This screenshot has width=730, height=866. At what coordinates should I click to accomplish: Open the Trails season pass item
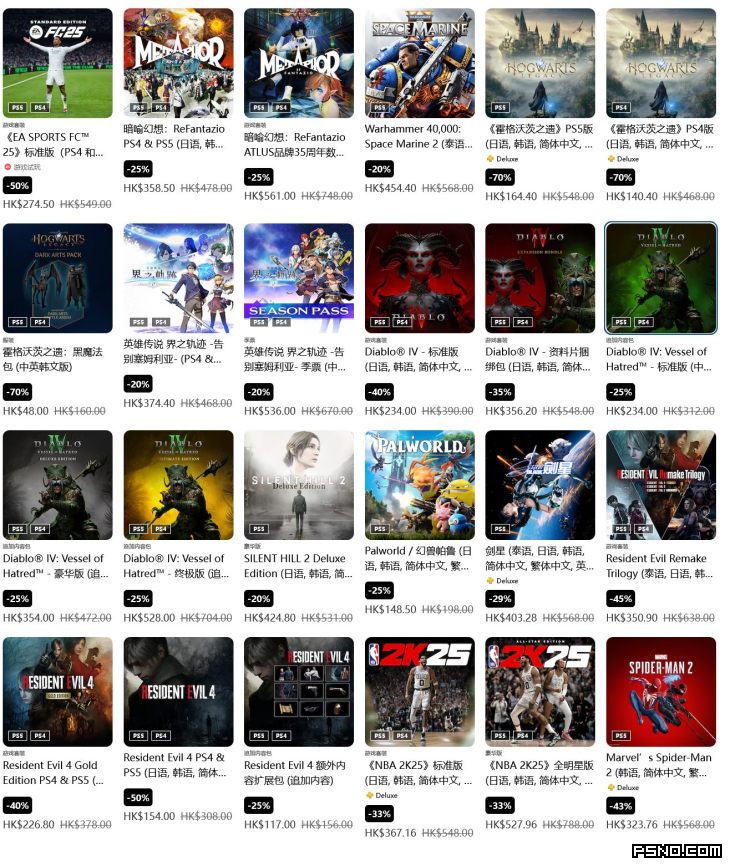[x=299, y=277]
